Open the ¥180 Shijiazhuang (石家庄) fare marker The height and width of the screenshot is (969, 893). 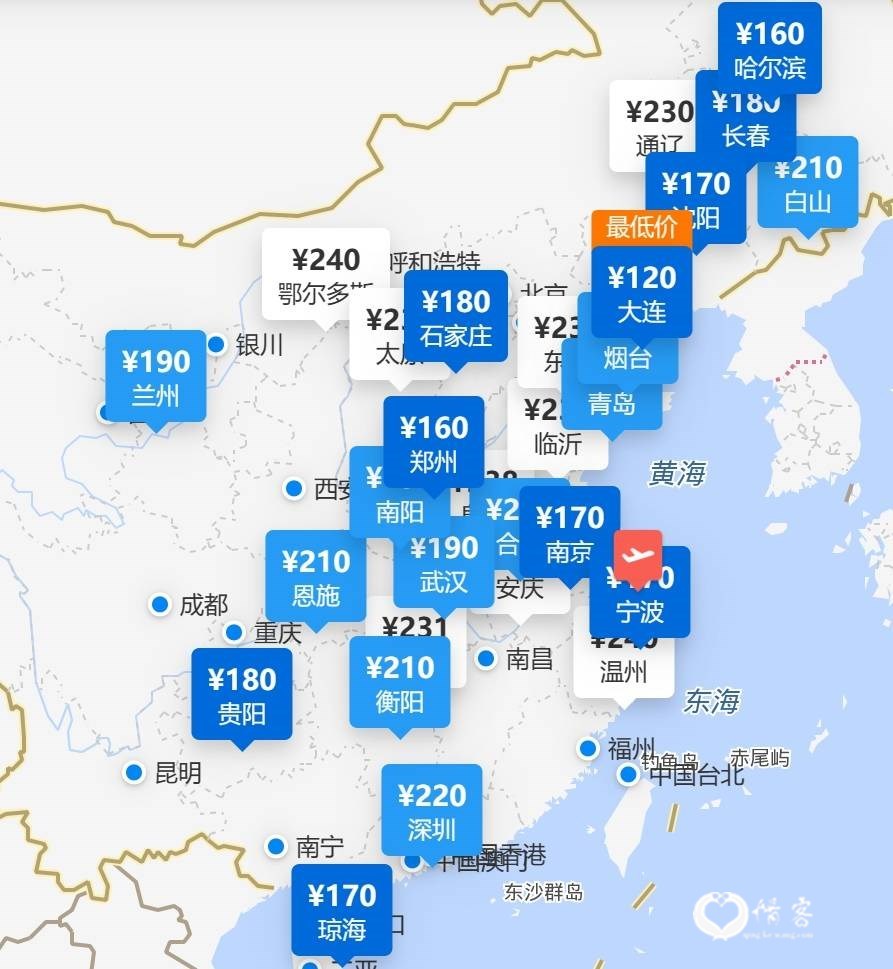456,318
